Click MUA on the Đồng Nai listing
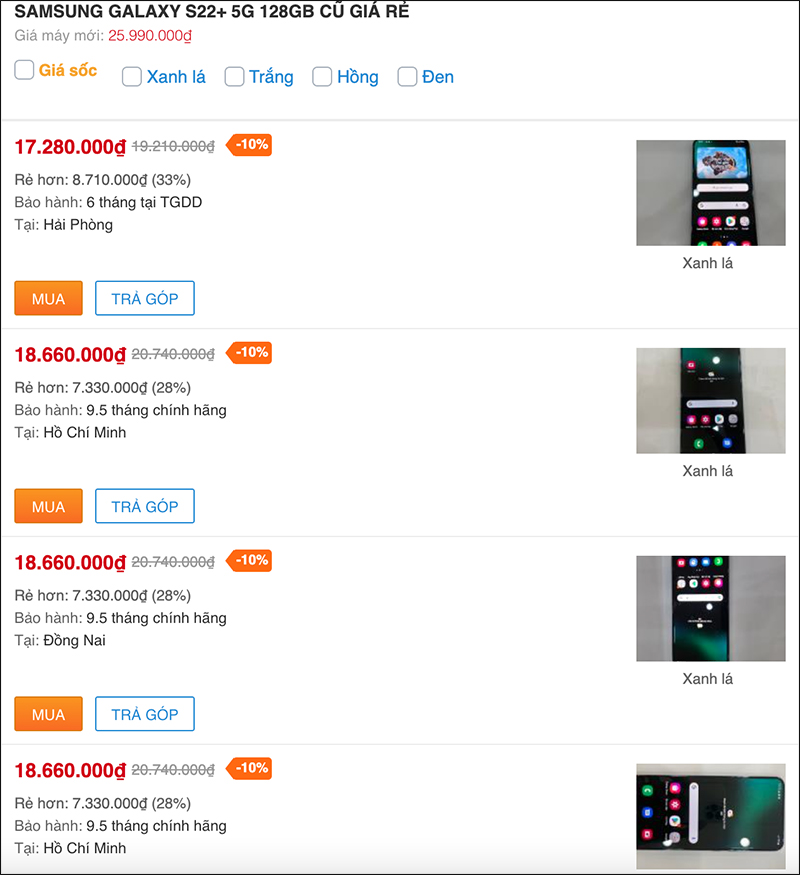Screen dimensions: 800x875 pyautogui.click(x=48, y=713)
